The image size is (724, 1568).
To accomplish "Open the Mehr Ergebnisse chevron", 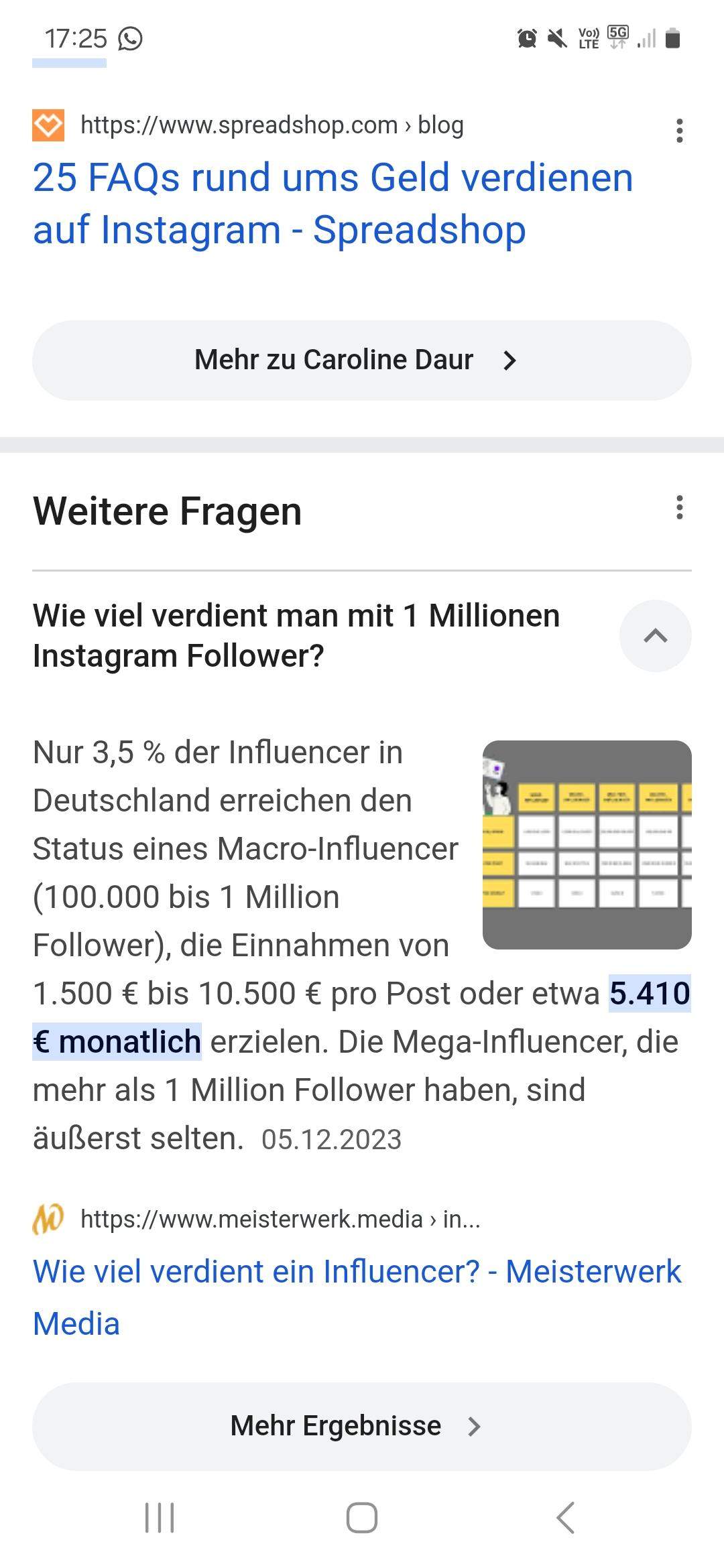I will click(475, 1425).
